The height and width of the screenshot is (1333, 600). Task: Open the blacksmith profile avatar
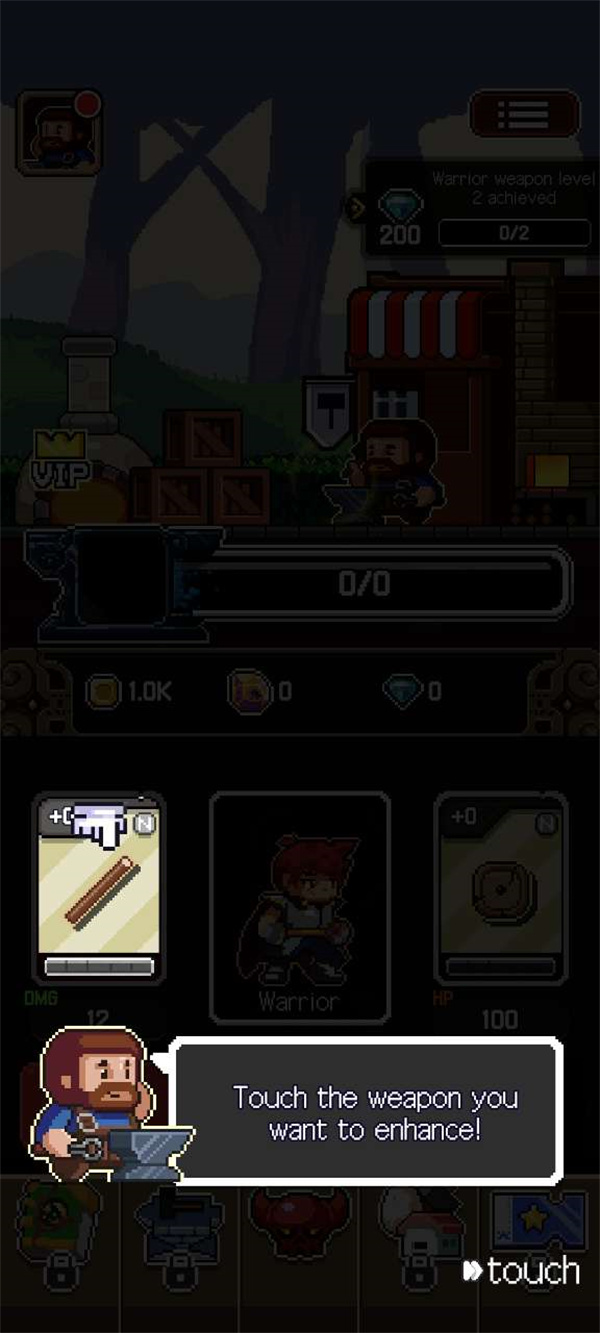point(60,132)
